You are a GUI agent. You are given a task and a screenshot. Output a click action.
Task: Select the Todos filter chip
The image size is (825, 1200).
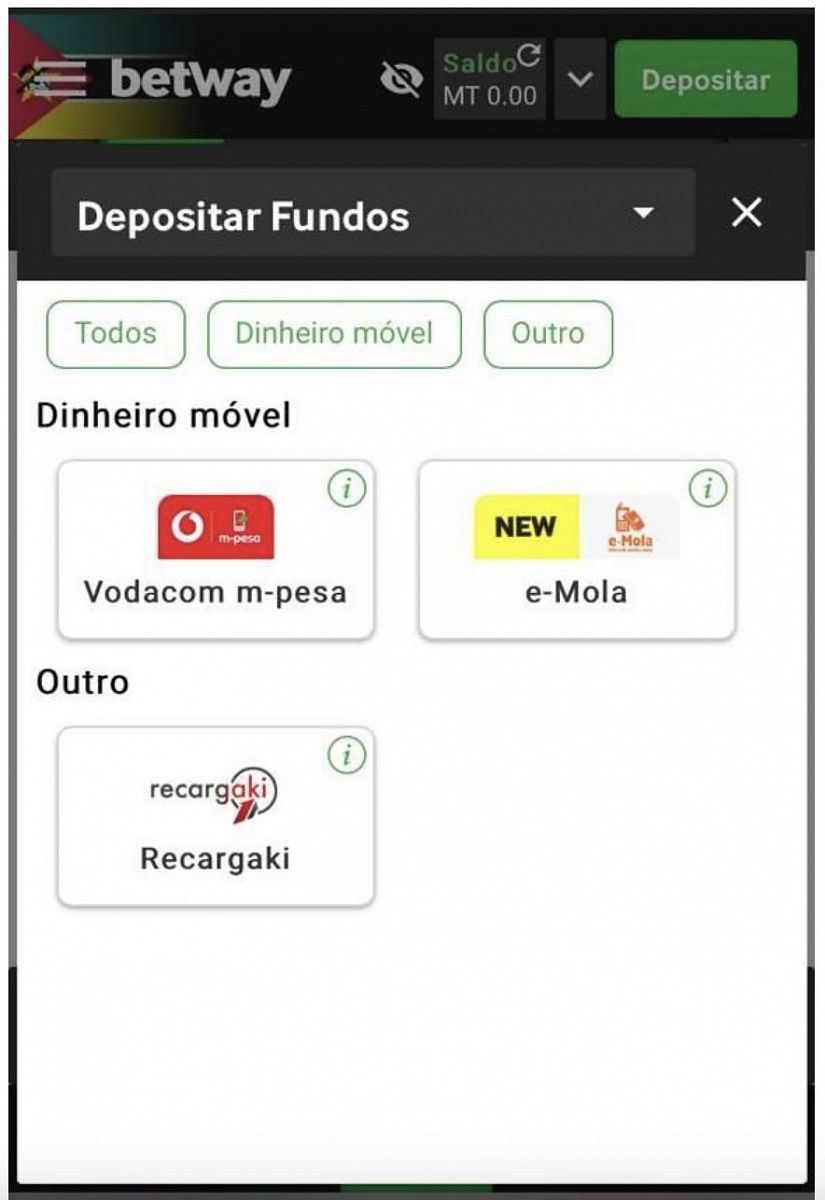coord(116,334)
